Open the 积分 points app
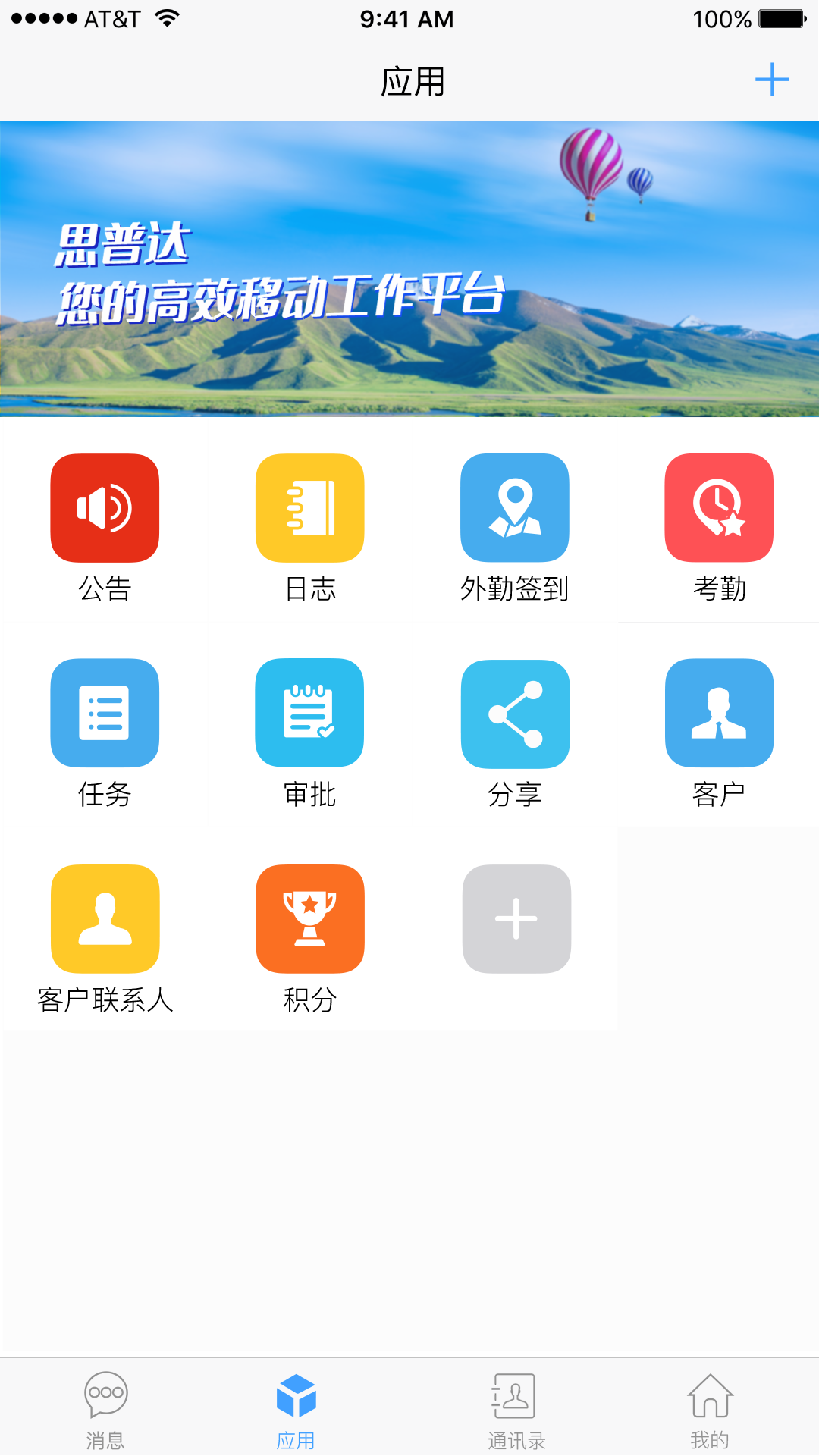This screenshot has height=1456, width=819. click(309, 919)
